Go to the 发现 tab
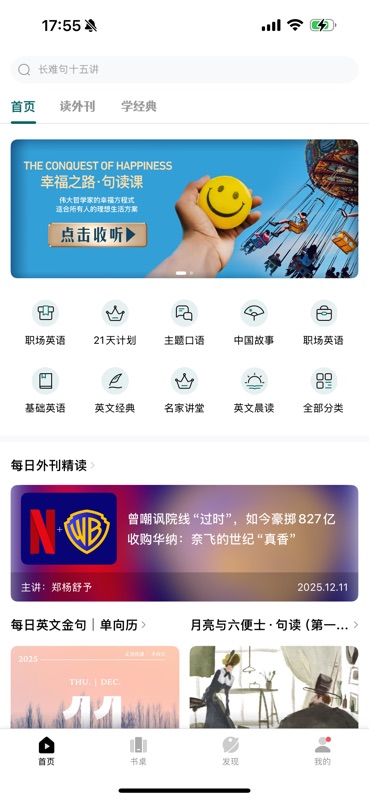The width and height of the screenshot is (369, 800). coord(230,751)
